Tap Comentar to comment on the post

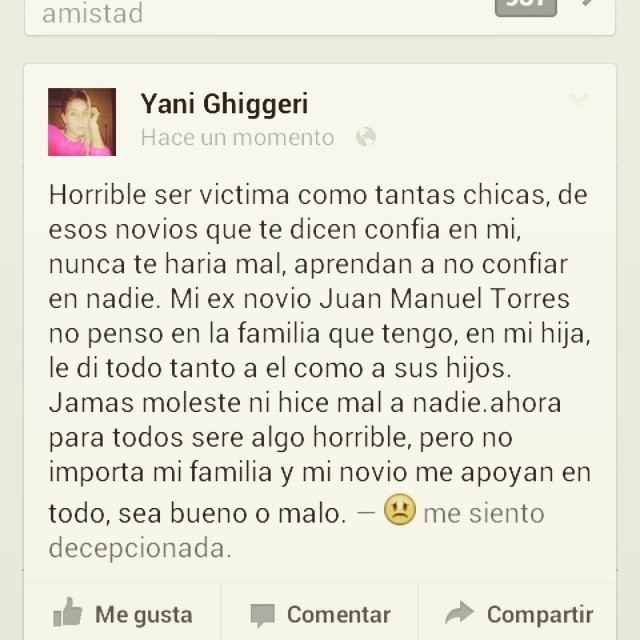[x=320, y=613]
